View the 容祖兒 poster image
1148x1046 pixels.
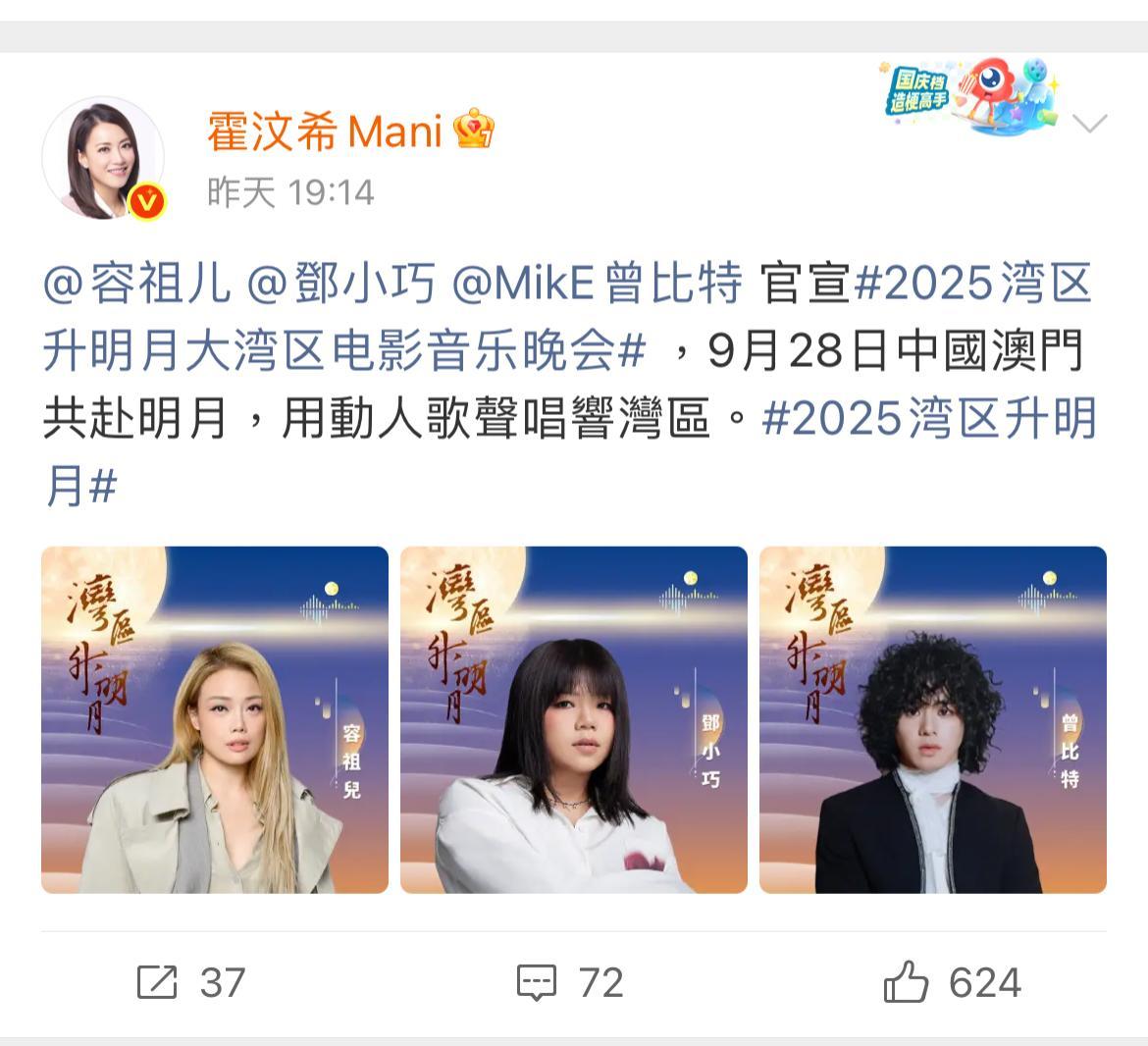(215, 719)
